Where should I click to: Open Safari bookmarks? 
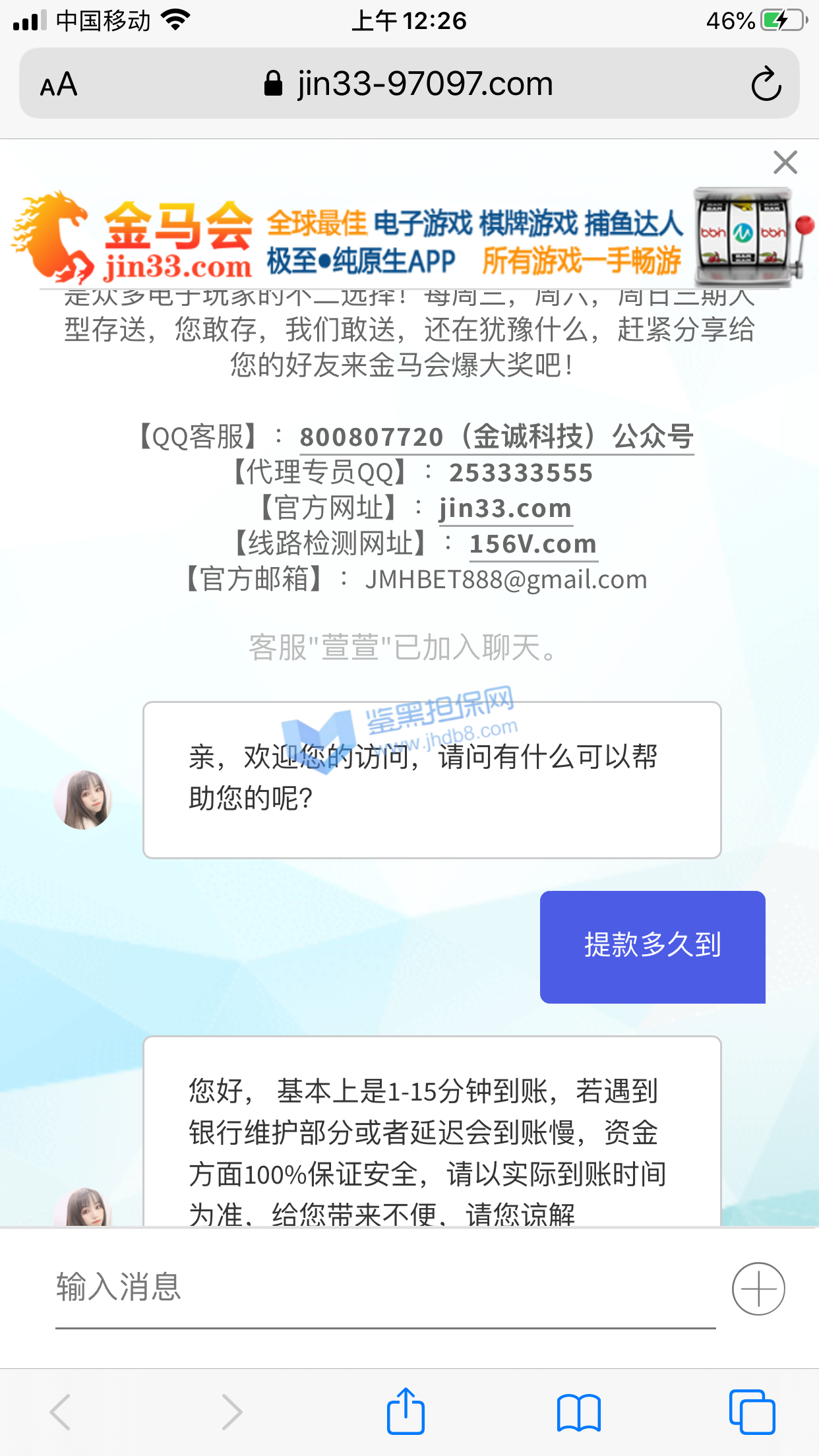578,1412
